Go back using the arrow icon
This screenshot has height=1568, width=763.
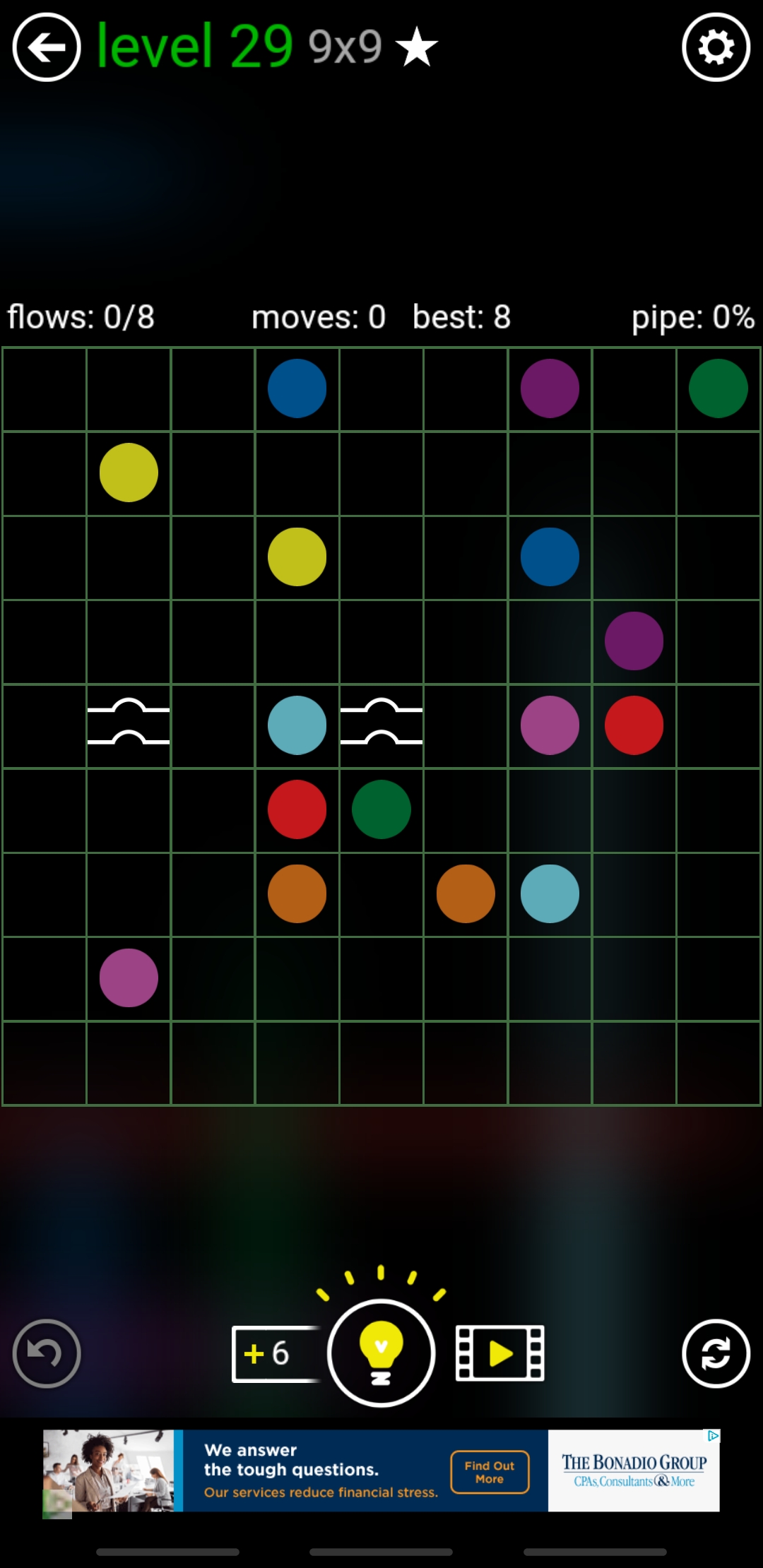tap(47, 48)
